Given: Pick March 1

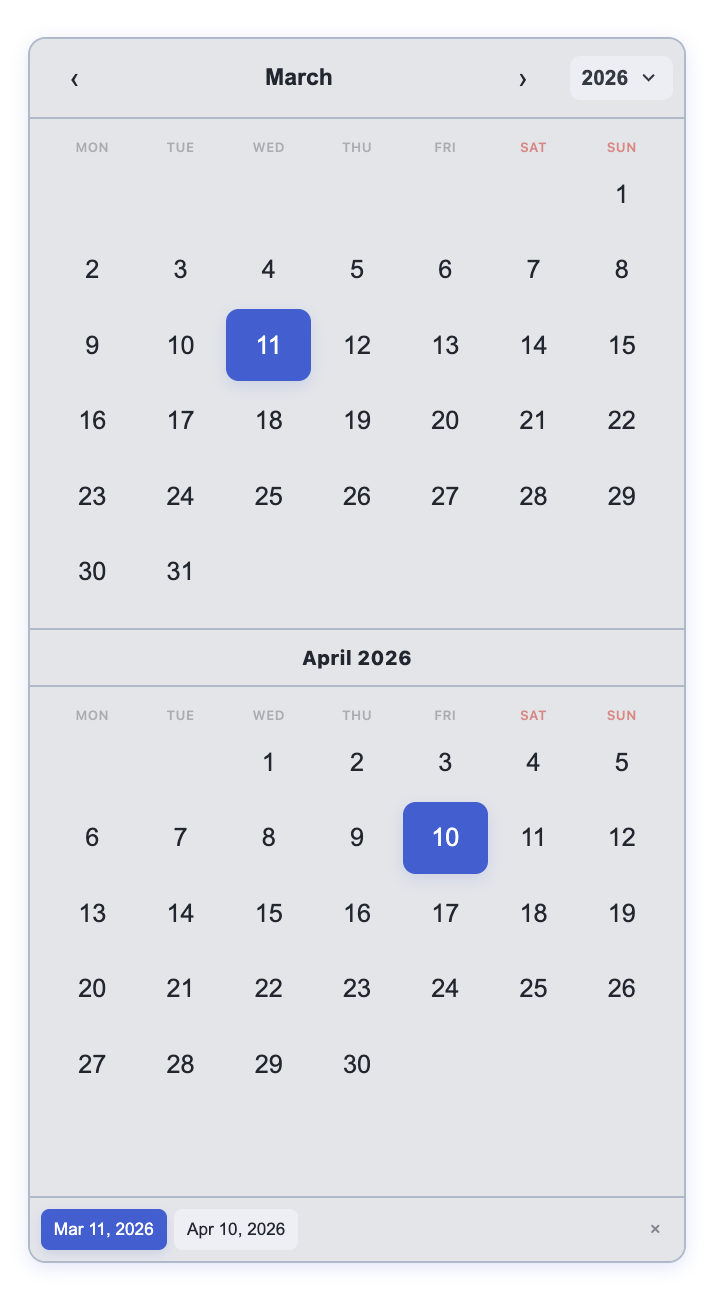Looking at the screenshot, I should coord(621,194).
